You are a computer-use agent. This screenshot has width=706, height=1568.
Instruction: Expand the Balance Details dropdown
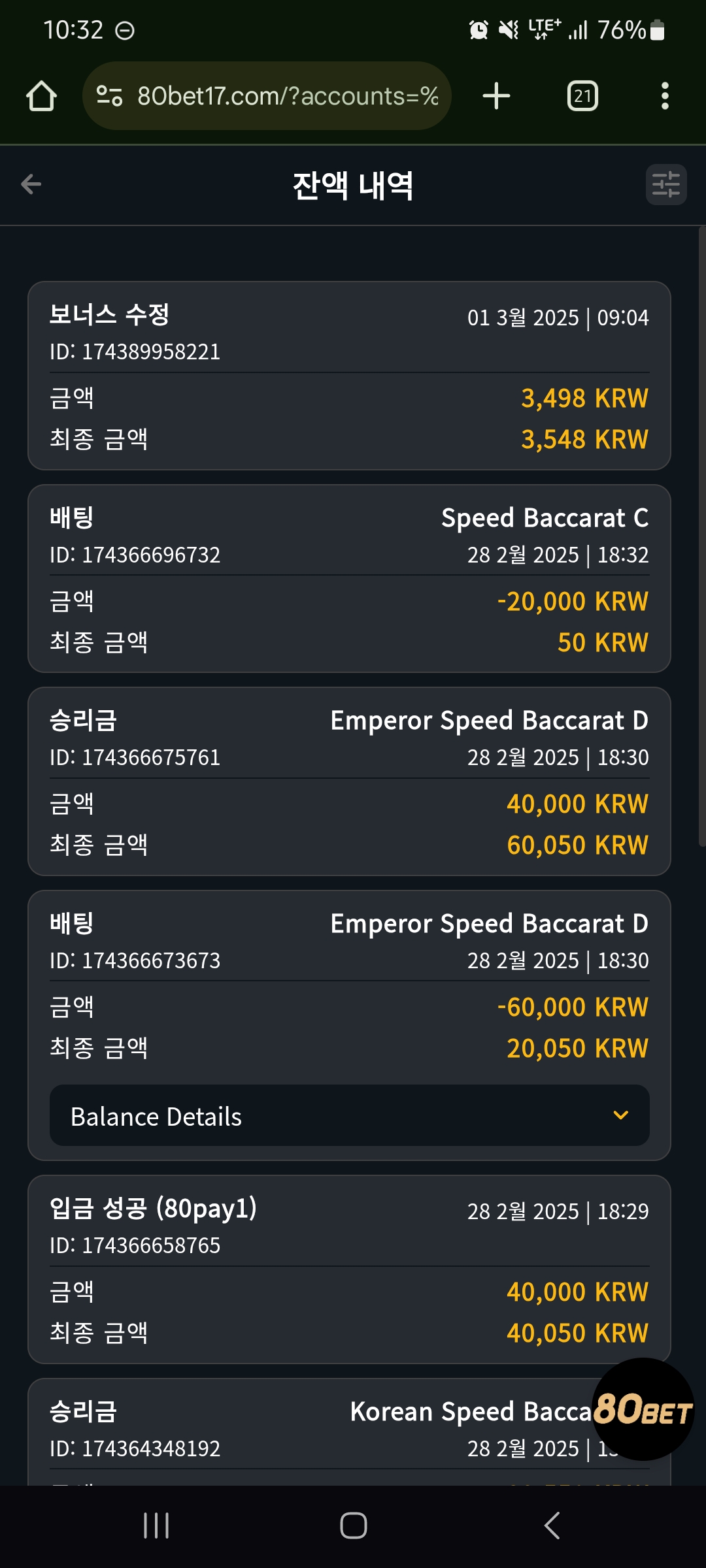click(x=350, y=1116)
